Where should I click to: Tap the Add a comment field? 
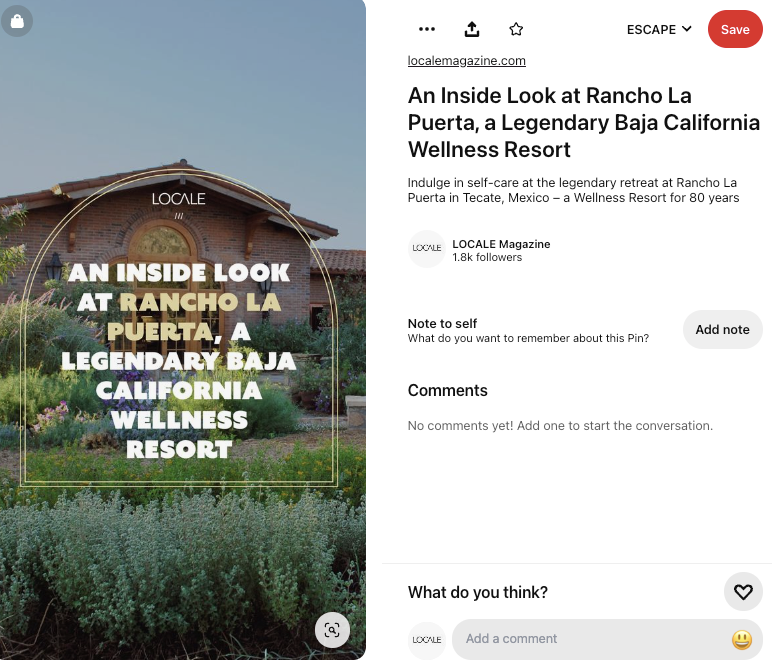pos(590,639)
